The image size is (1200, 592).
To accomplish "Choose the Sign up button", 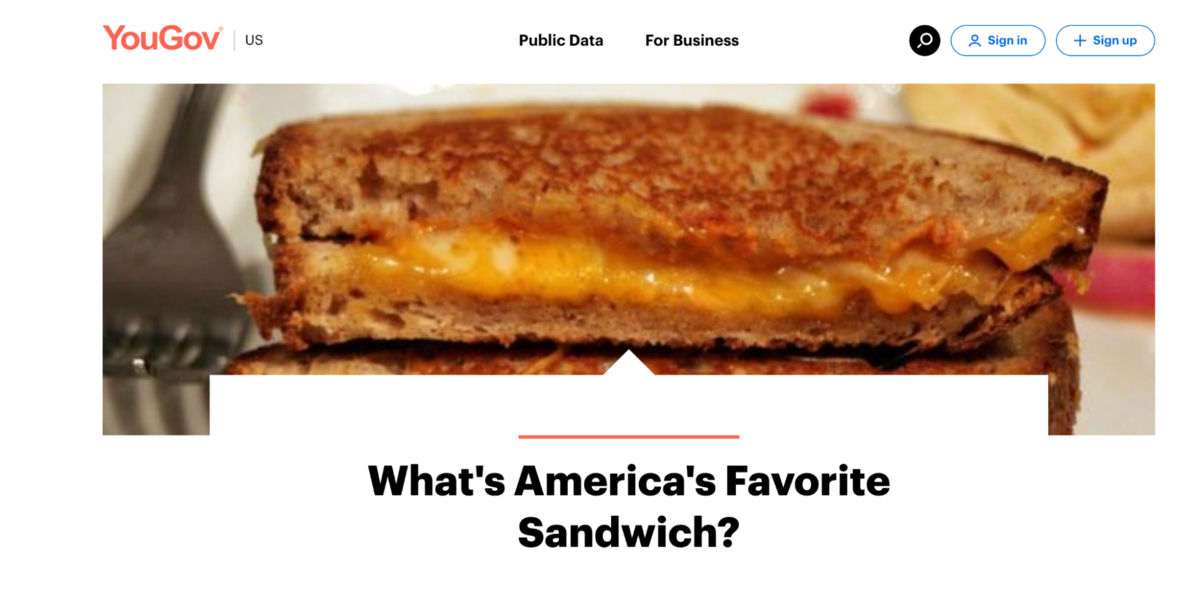I will pos(1105,41).
